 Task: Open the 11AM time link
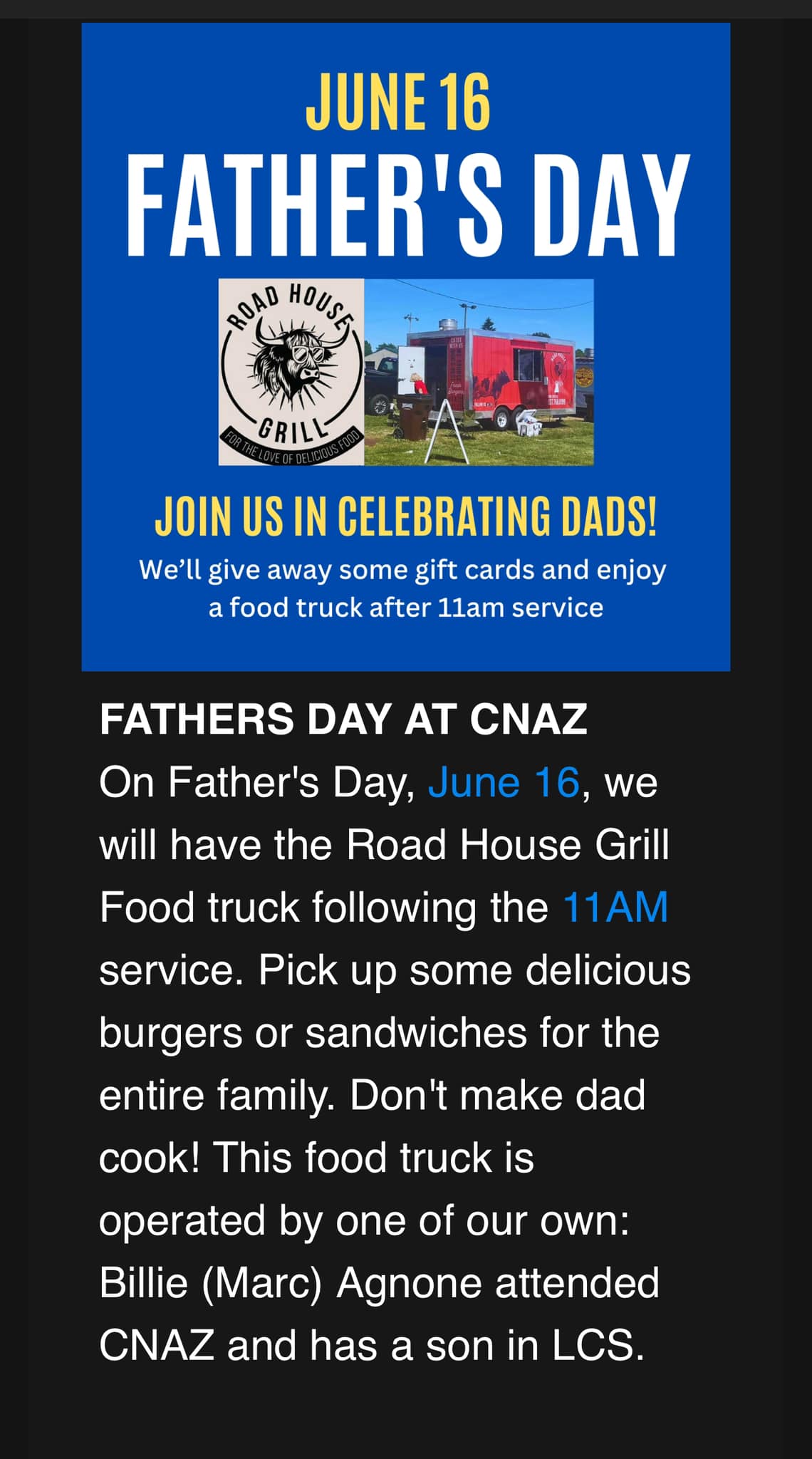point(615,907)
